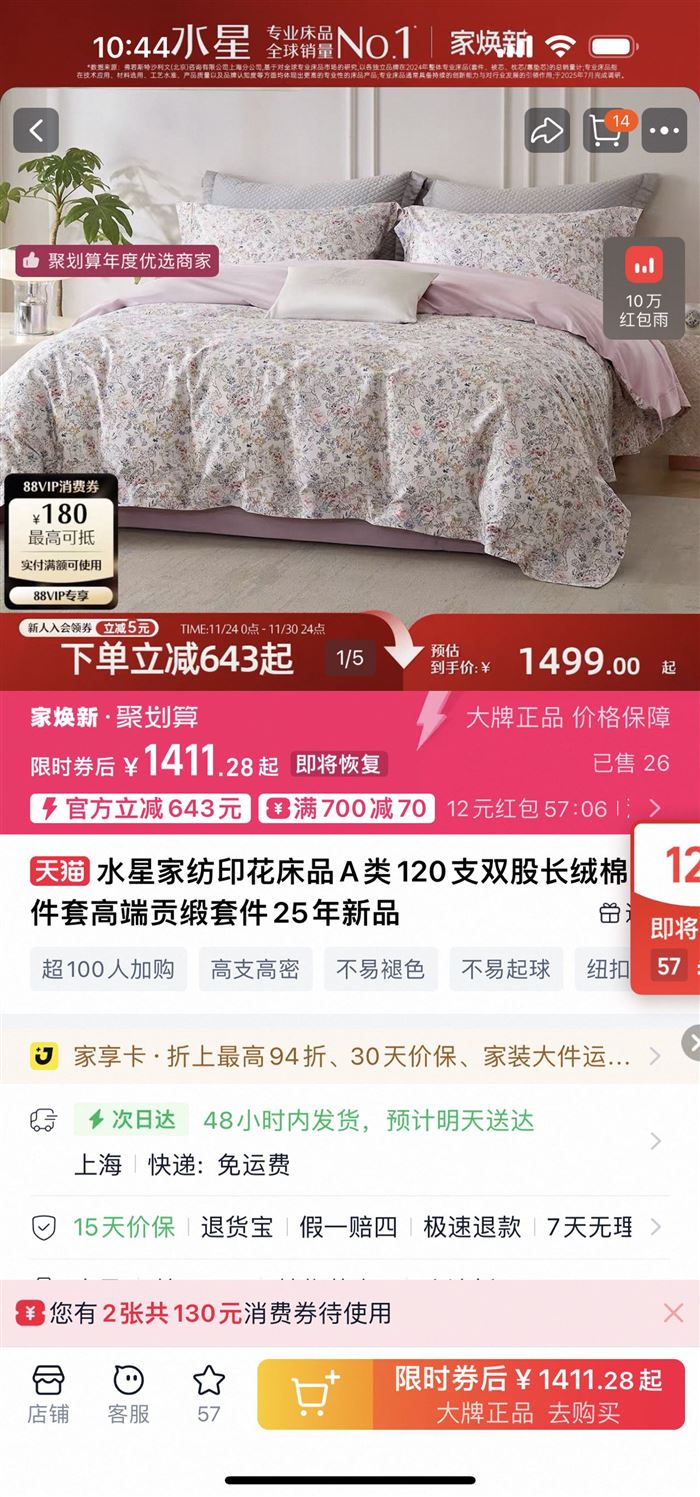Favorite this product with the star
Image resolution: width=700 pixels, height=1497 pixels.
pyautogui.click(x=208, y=1392)
